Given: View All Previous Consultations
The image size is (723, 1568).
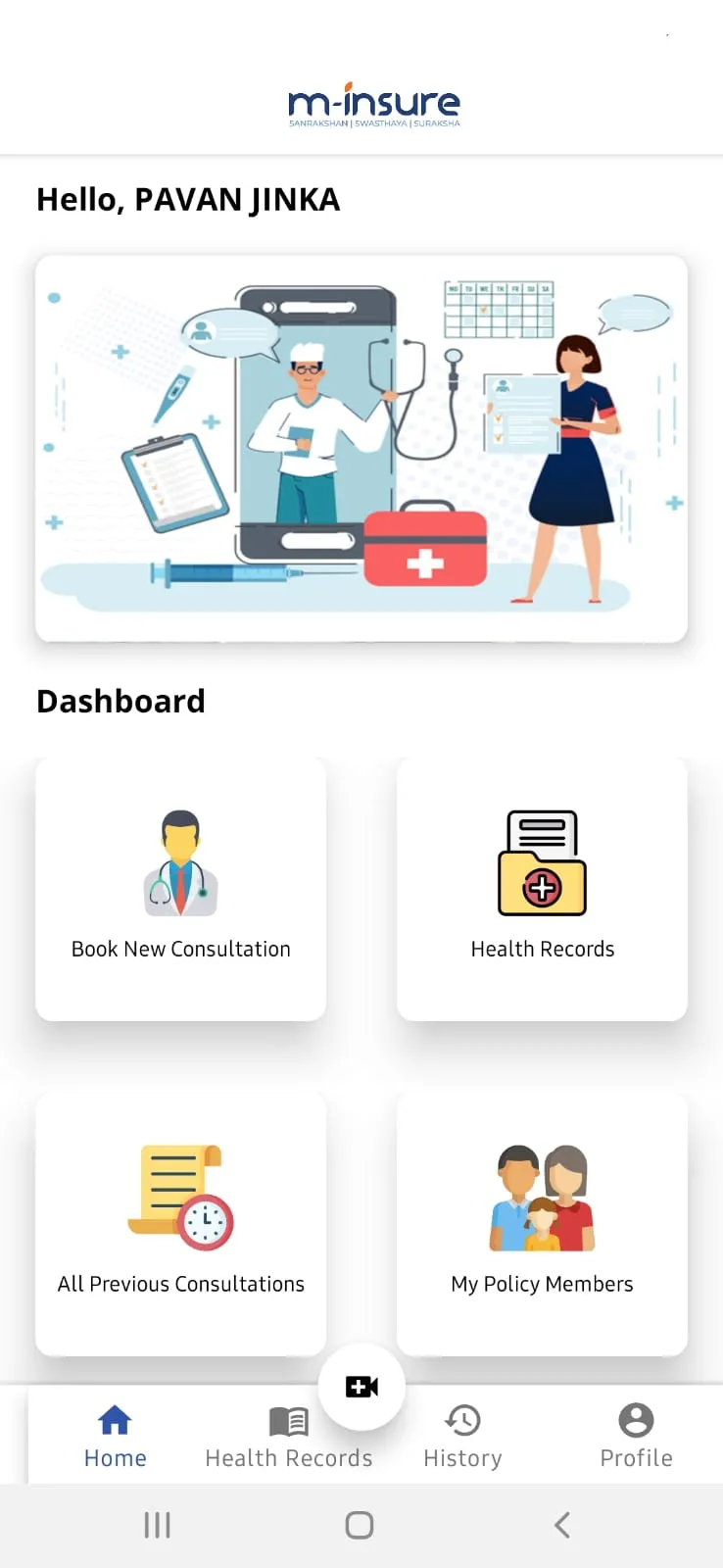Looking at the screenshot, I should pyautogui.click(x=180, y=1224).
